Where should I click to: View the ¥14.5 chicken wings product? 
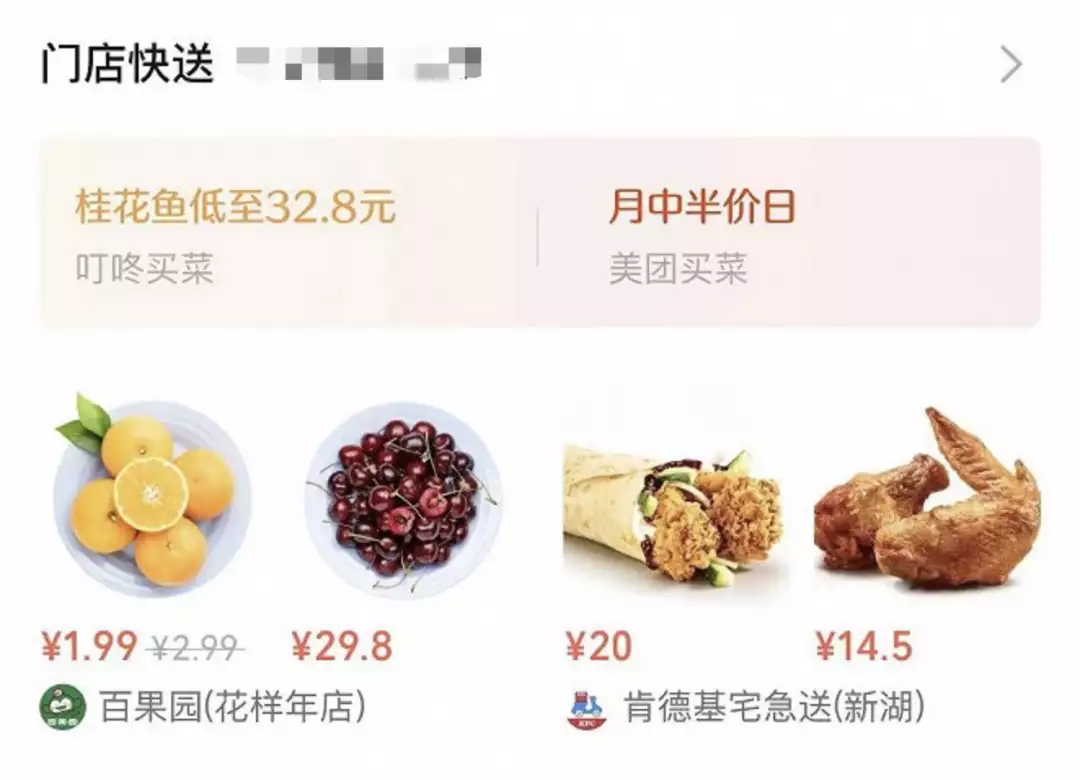926,500
